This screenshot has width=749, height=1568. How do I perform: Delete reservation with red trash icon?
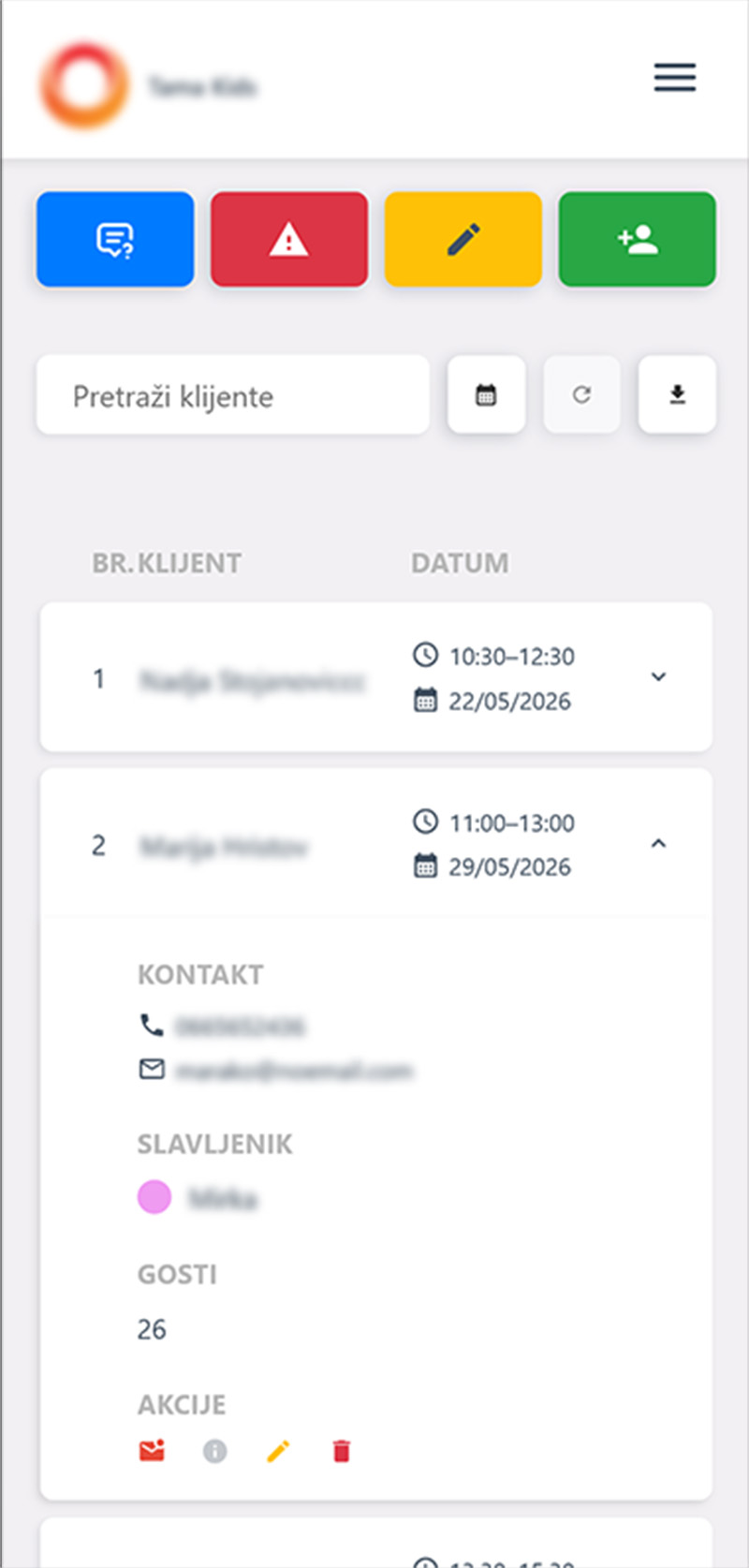coord(342,1451)
